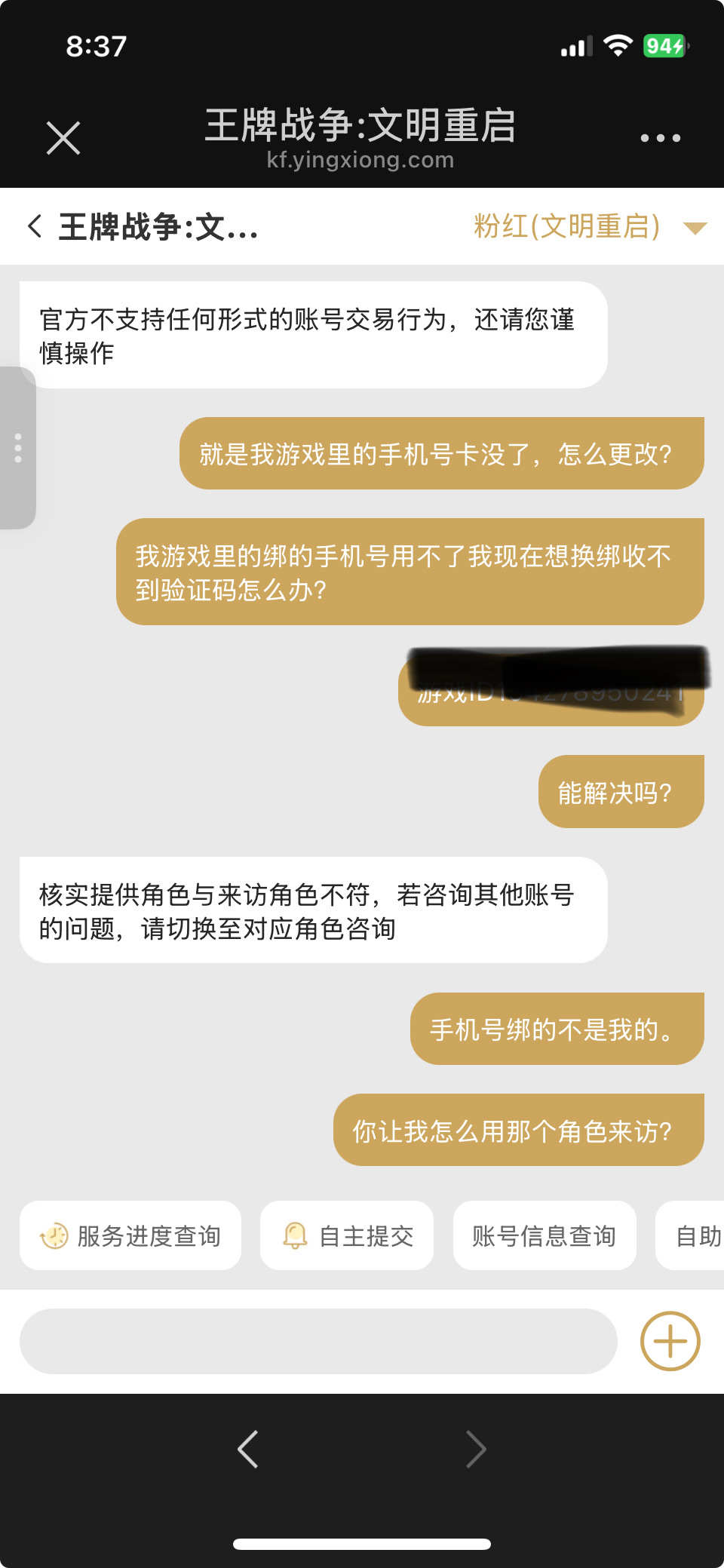The image size is (724, 1568).
Task: Open the three-dot overflow menu
Action: coord(660,138)
